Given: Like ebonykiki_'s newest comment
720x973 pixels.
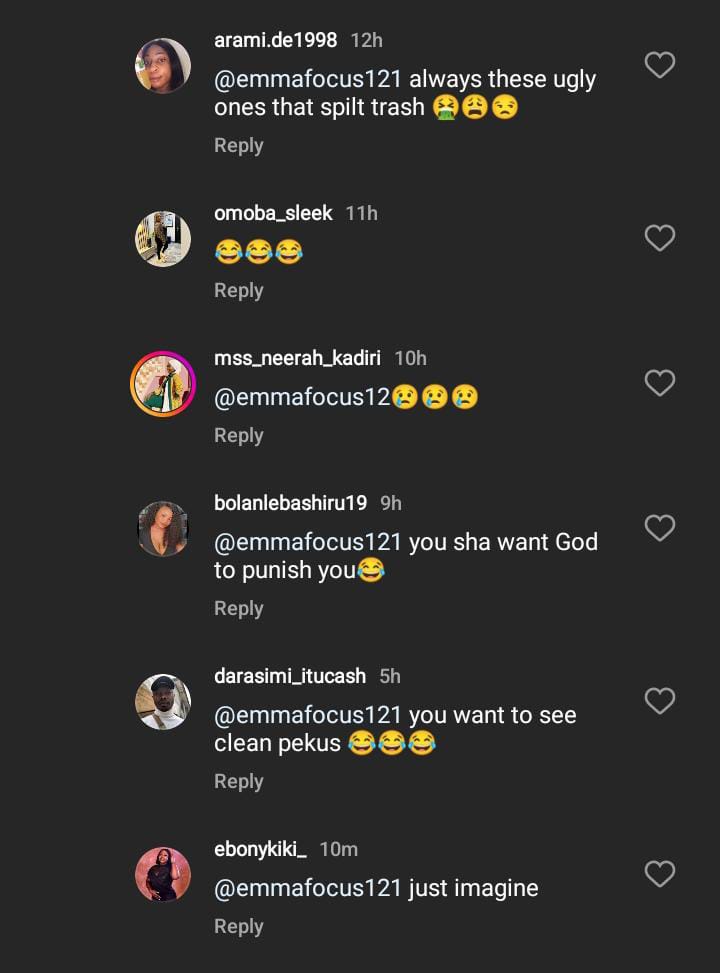Looking at the screenshot, I should click(659, 873).
